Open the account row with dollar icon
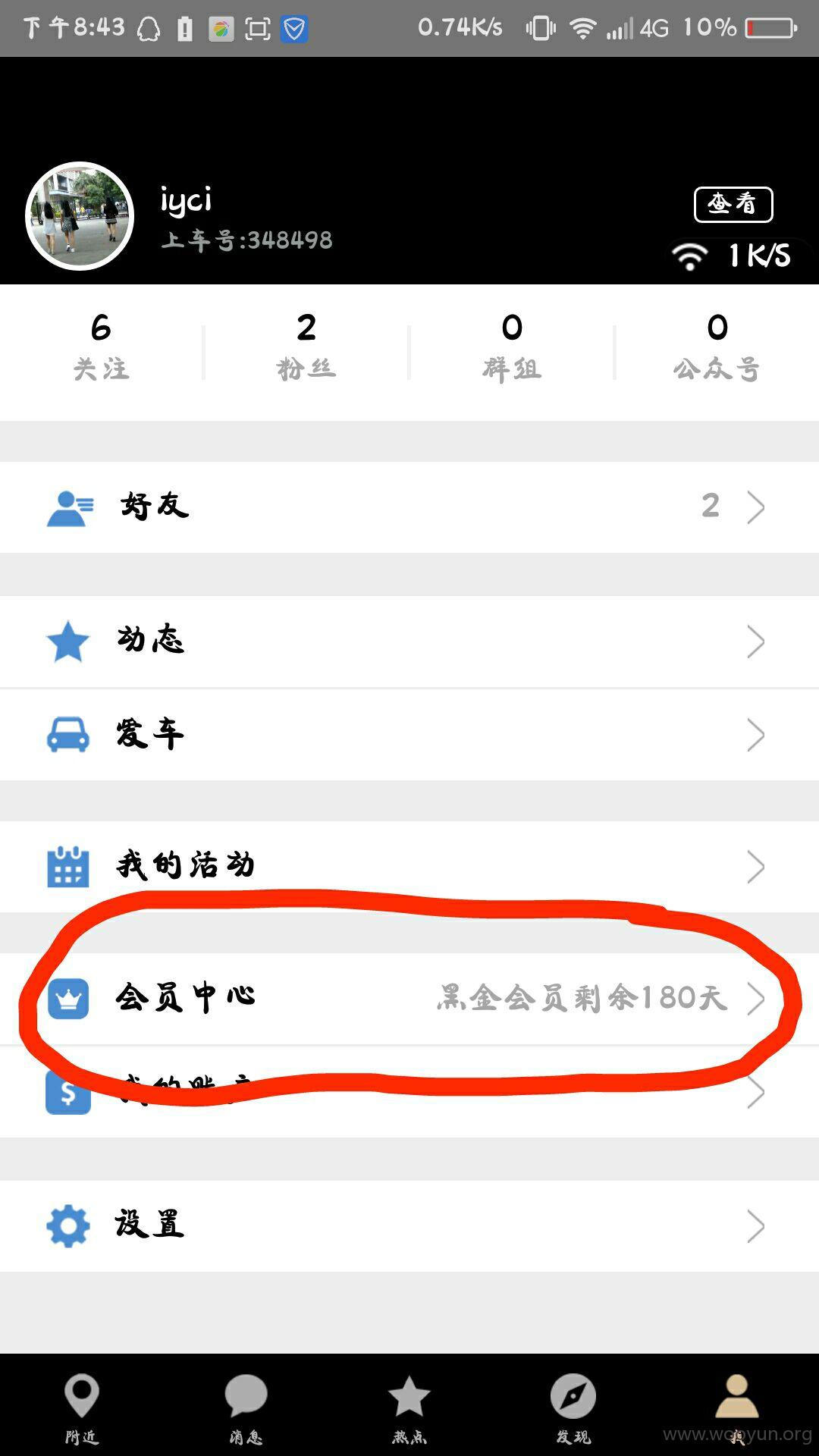The width and height of the screenshot is (819, 1456). click(x=409, y=1092)
